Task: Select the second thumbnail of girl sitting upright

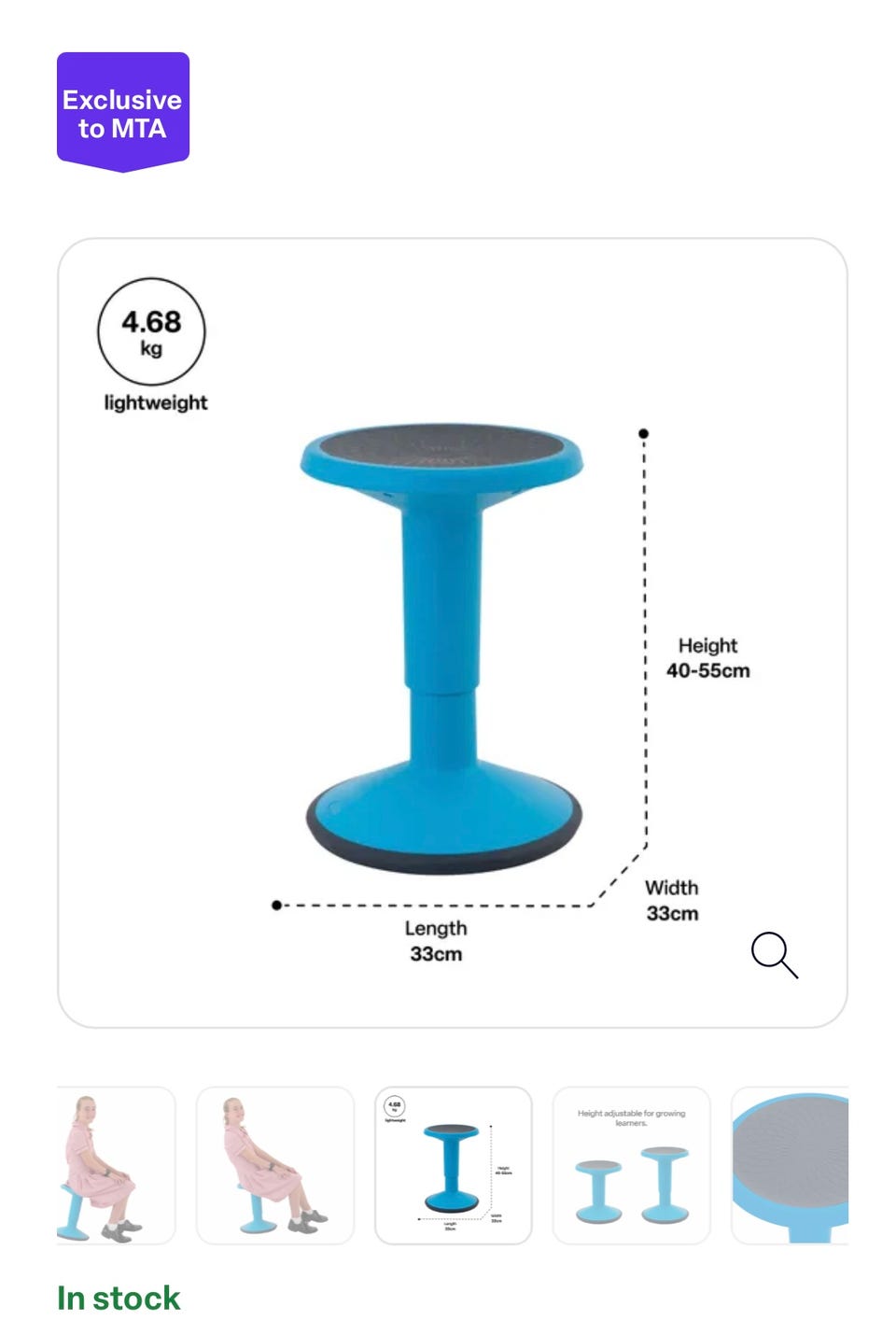Action: [275, 1165]
